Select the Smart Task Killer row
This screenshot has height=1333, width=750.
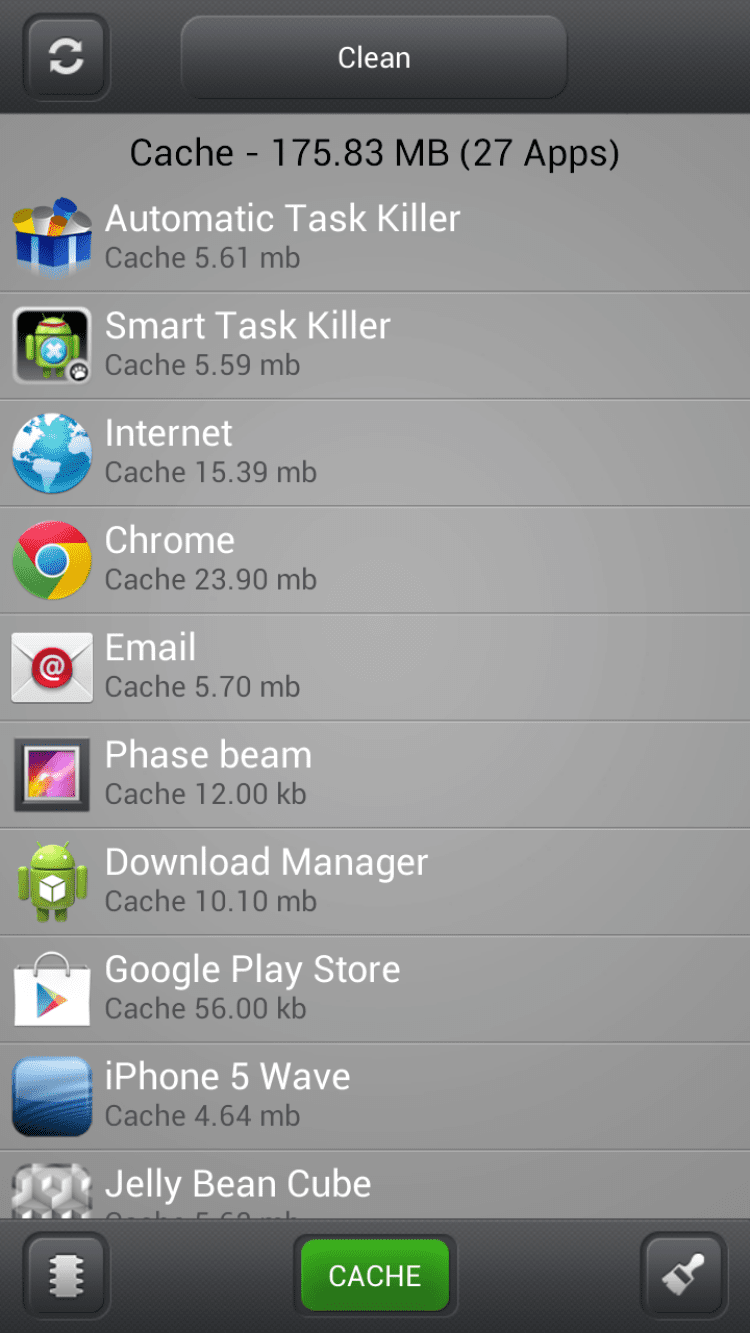point(375,345)
